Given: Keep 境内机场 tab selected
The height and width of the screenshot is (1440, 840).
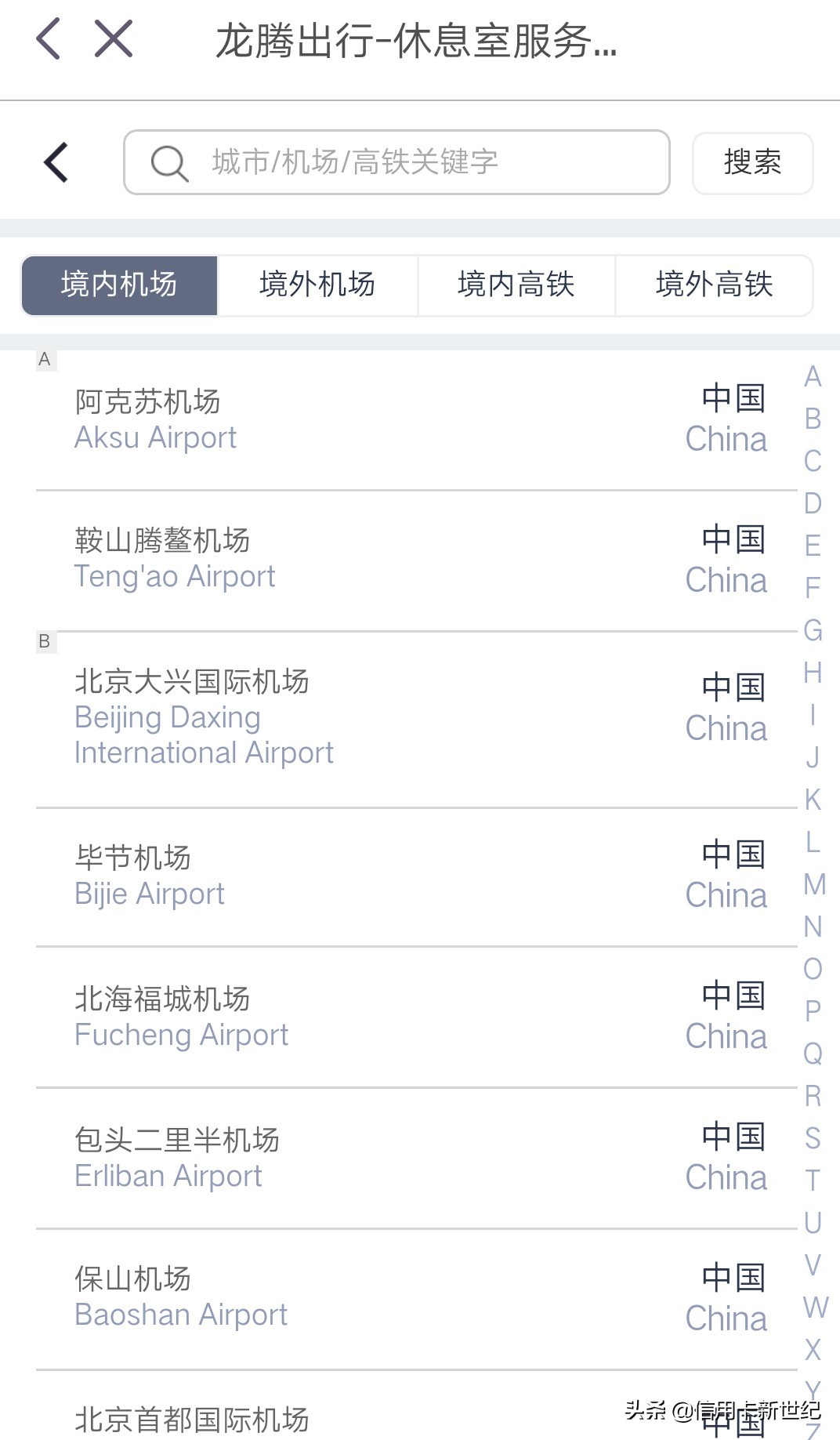Looking at the screenshot, I should (119, 285).
